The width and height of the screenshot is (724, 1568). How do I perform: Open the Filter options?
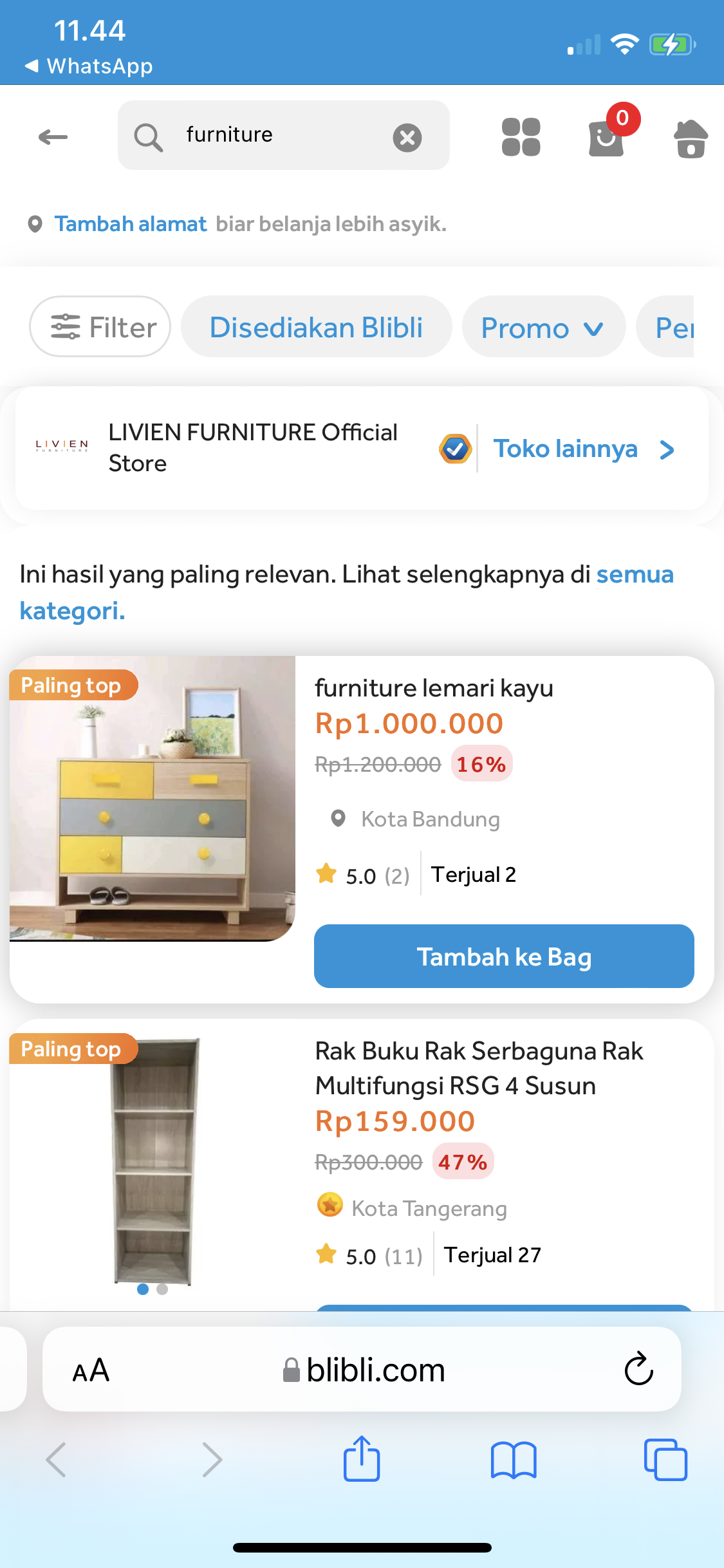tap(101, 327)
